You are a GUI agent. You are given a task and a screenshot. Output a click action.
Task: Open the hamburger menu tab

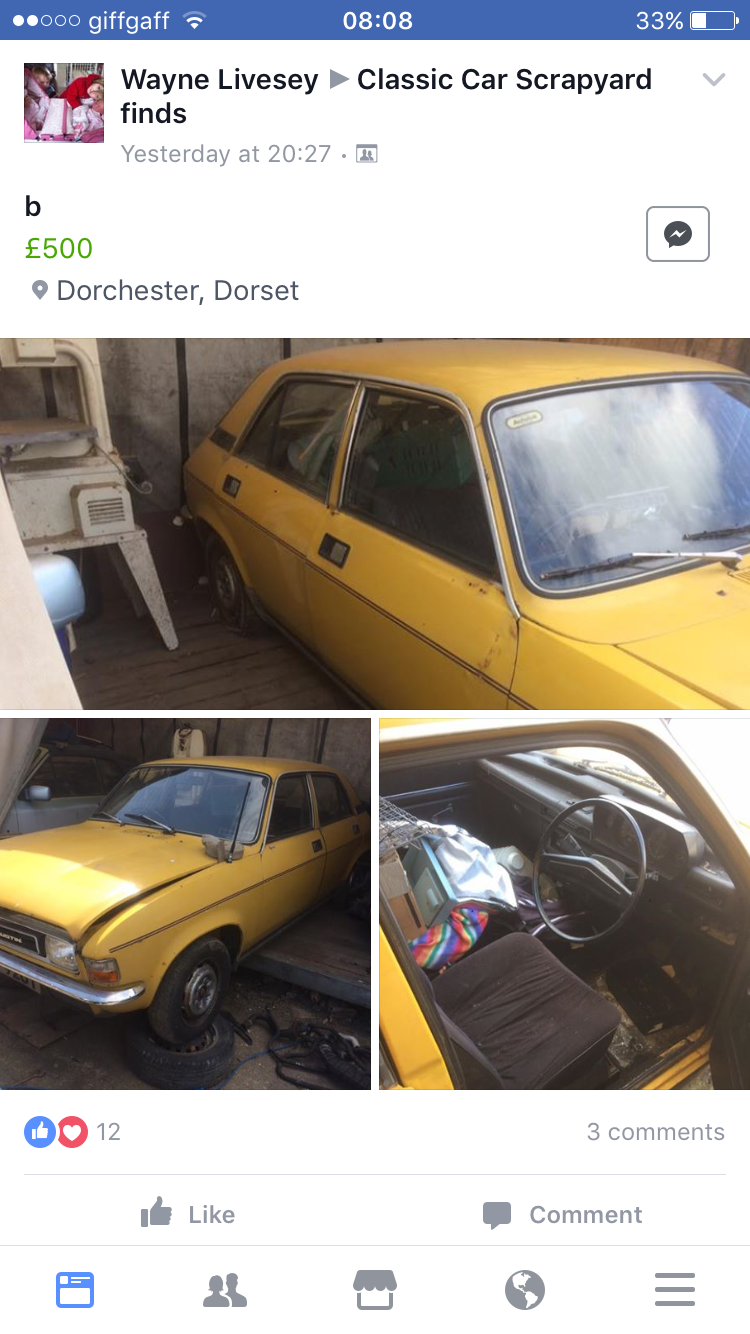675,1289
